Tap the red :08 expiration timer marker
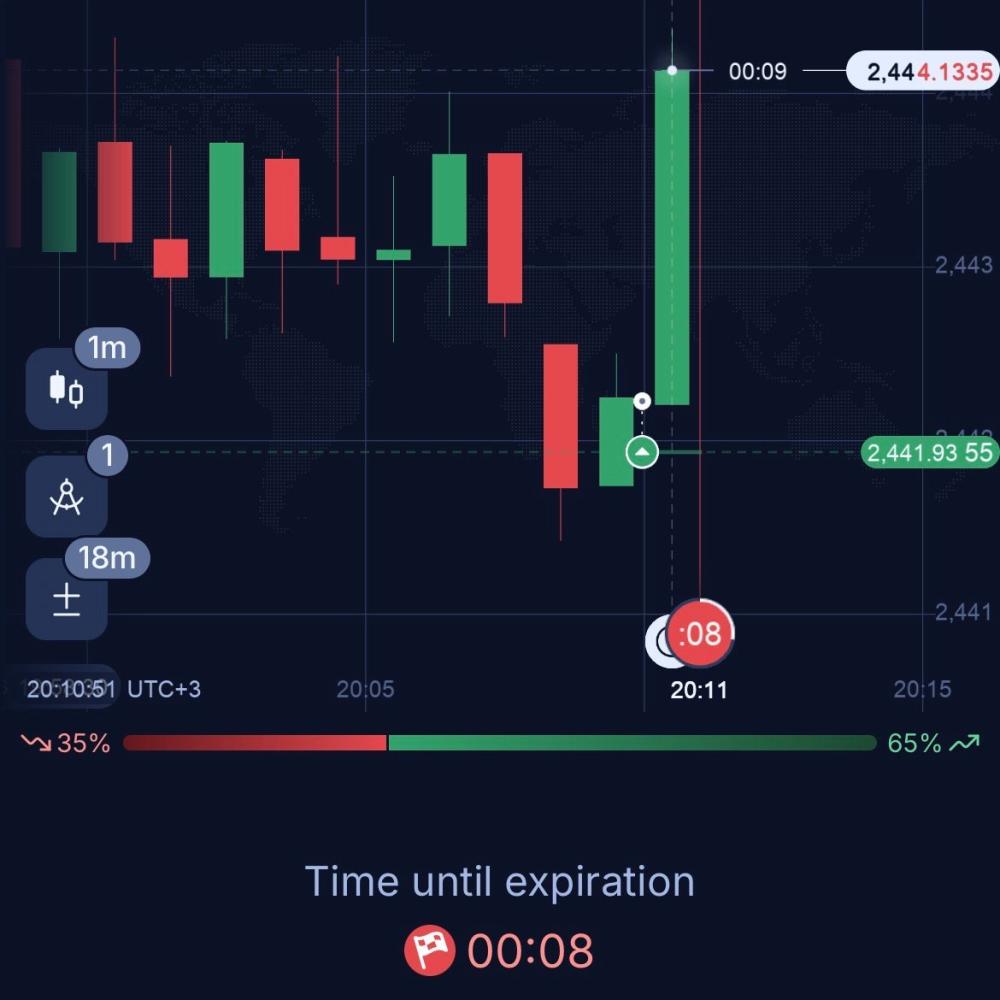The width and height of the screenshot is (1000, 1000). (x=699, y=634)
